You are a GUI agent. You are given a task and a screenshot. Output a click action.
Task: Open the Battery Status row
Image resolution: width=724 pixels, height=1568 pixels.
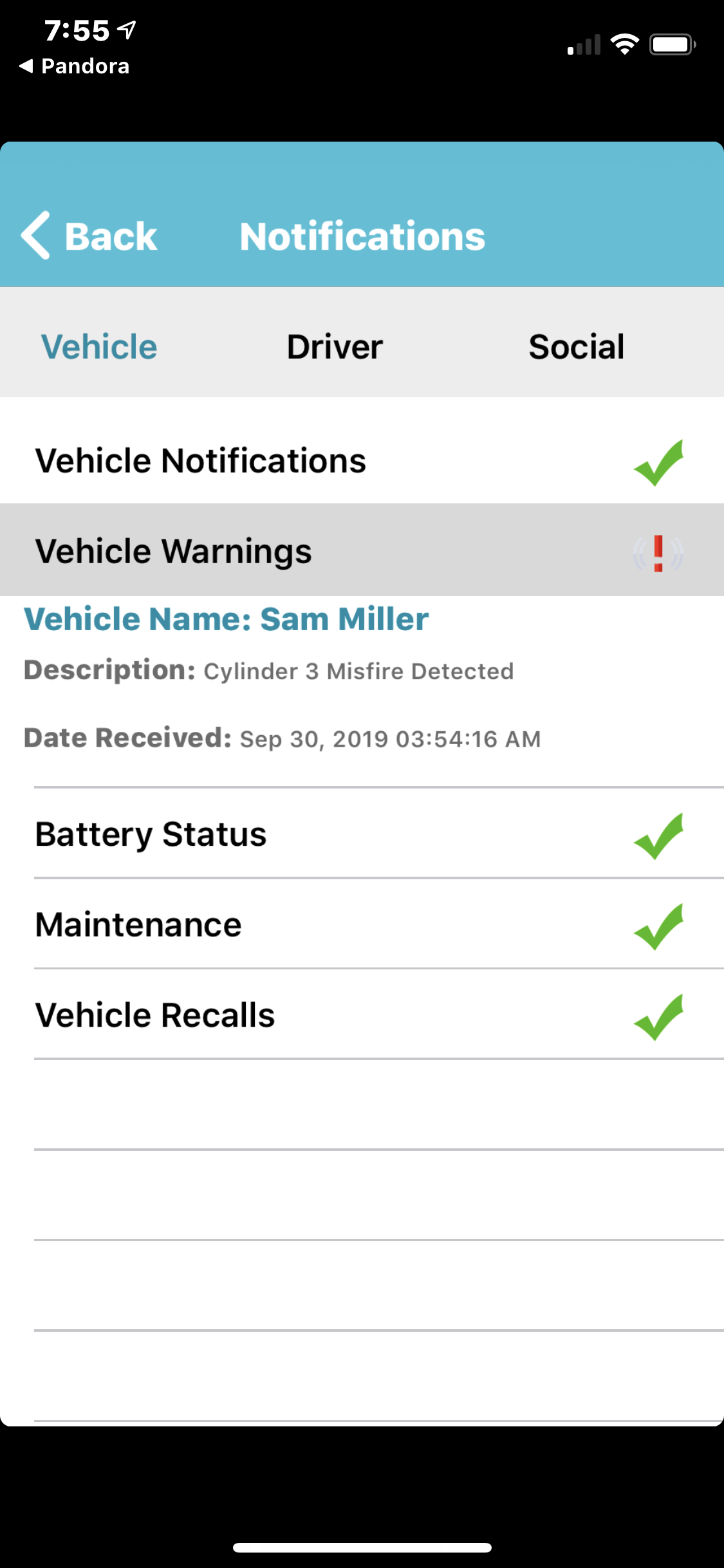[360, 834]
